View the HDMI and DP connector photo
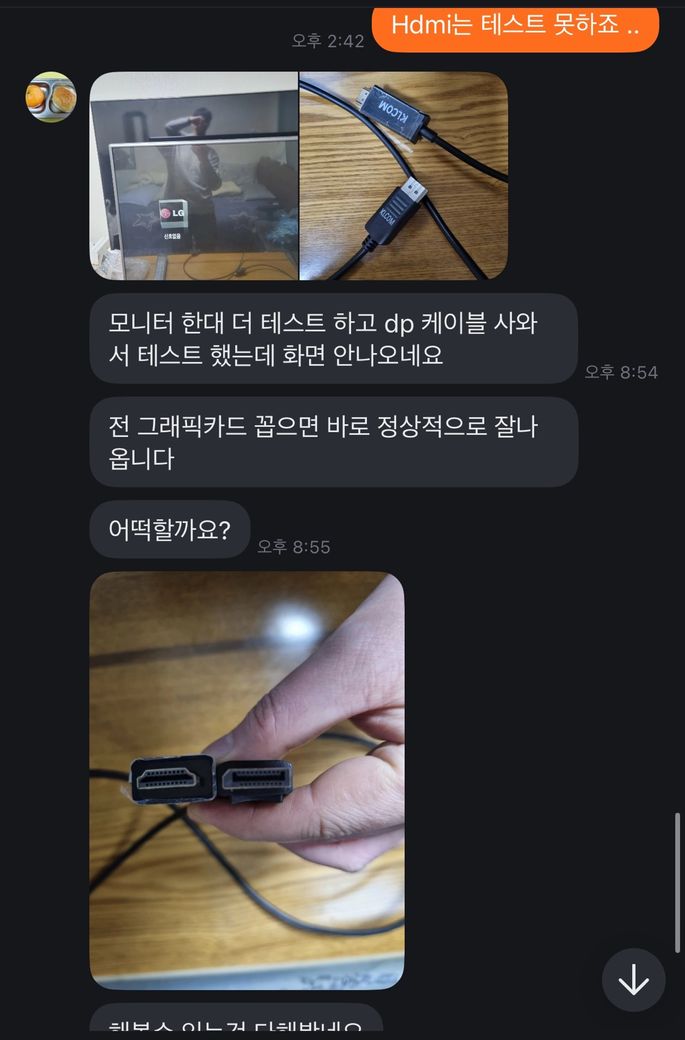 point(247,780)
